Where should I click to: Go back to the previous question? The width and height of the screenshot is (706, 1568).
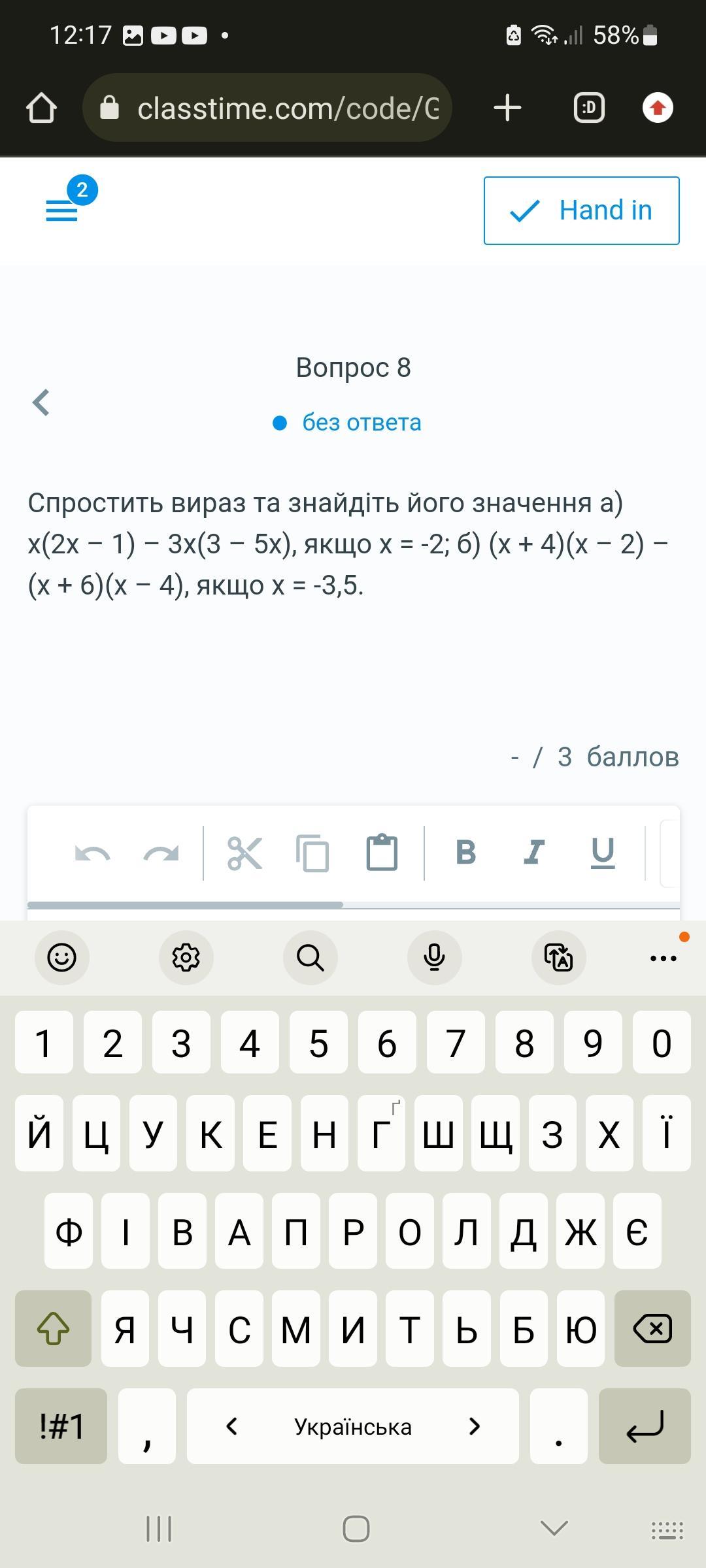[41, 402]
